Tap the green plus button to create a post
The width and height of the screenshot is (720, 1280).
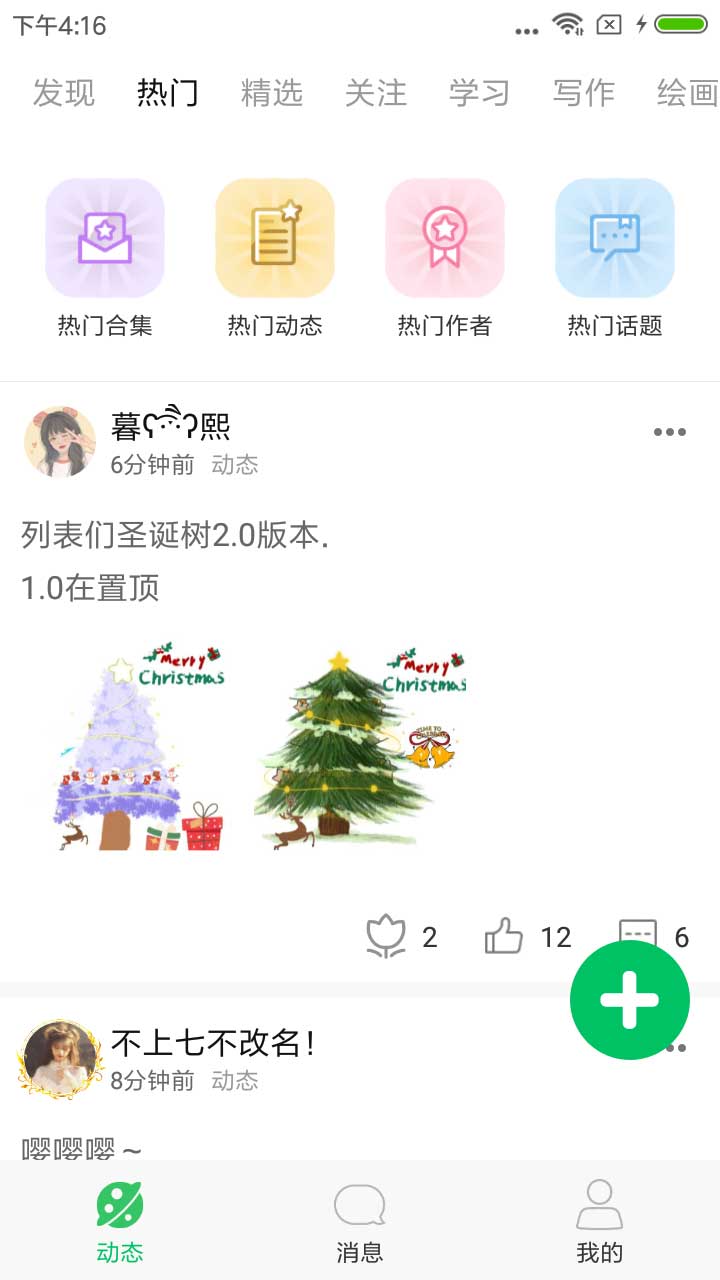630,999
